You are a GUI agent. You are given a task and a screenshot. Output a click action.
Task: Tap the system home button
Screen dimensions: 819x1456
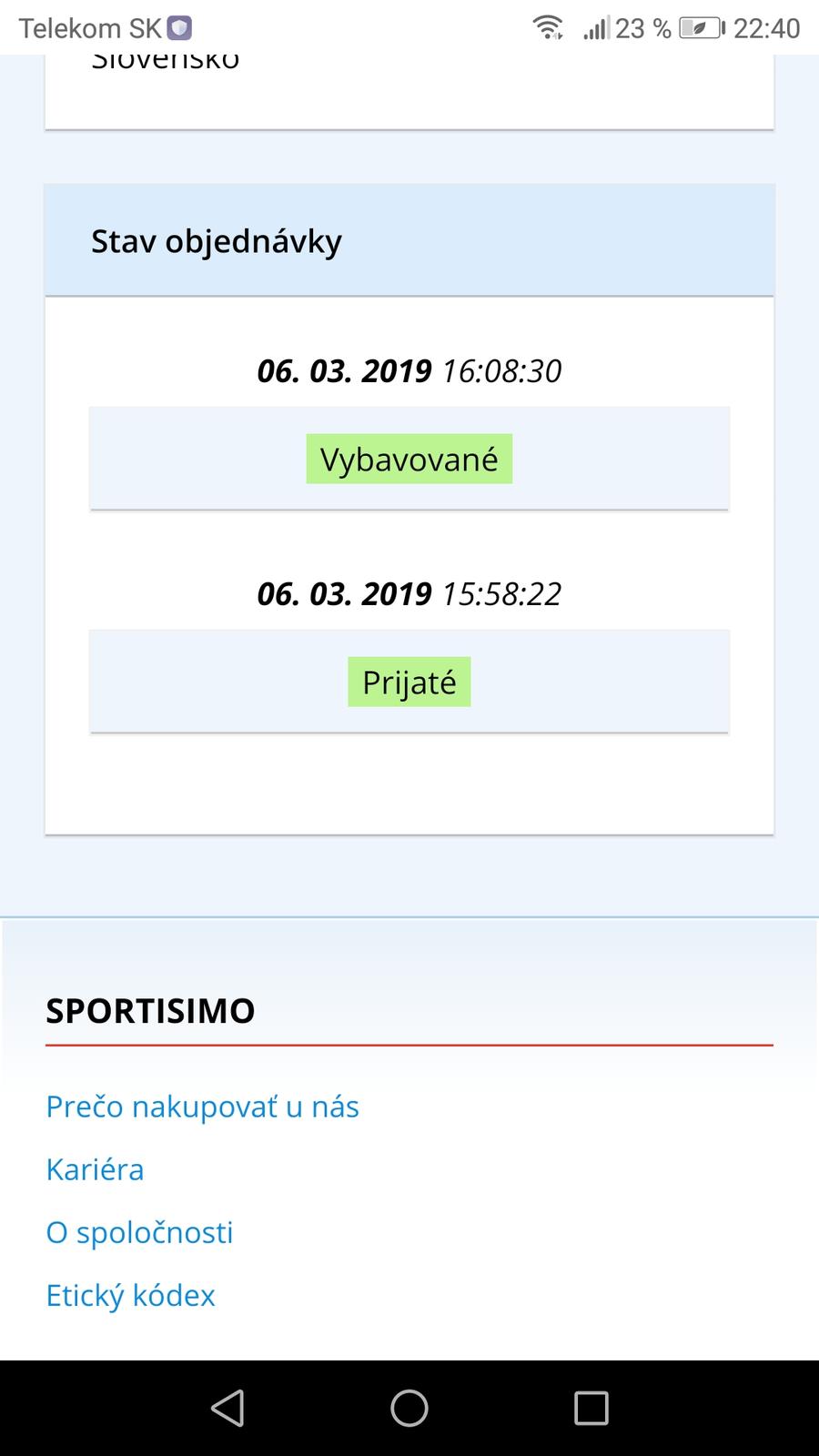click(x=409, y=1408)
